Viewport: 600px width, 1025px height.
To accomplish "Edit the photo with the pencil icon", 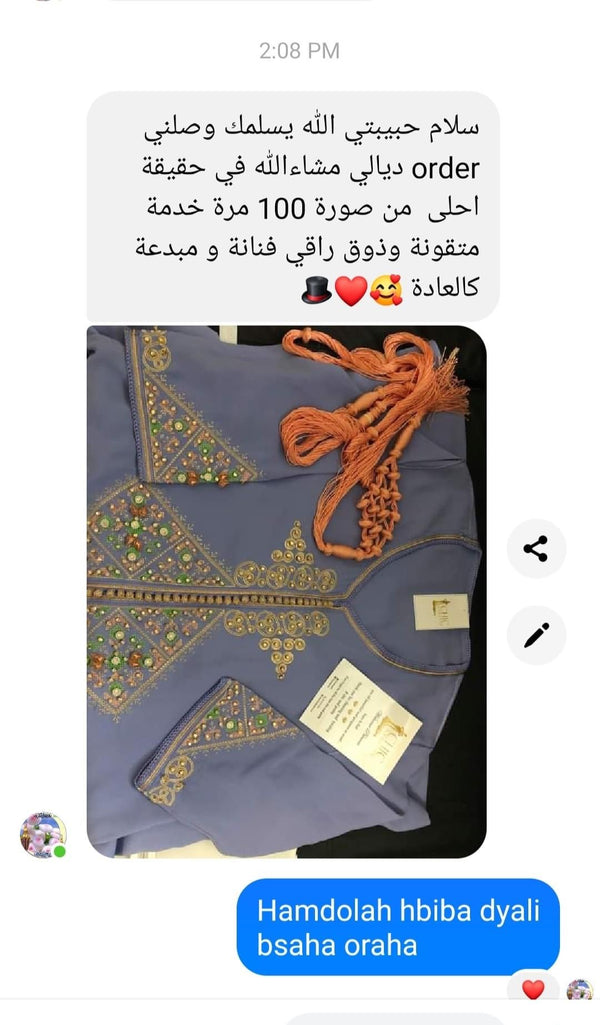I will pyautogui.click(x=536, y=635).
